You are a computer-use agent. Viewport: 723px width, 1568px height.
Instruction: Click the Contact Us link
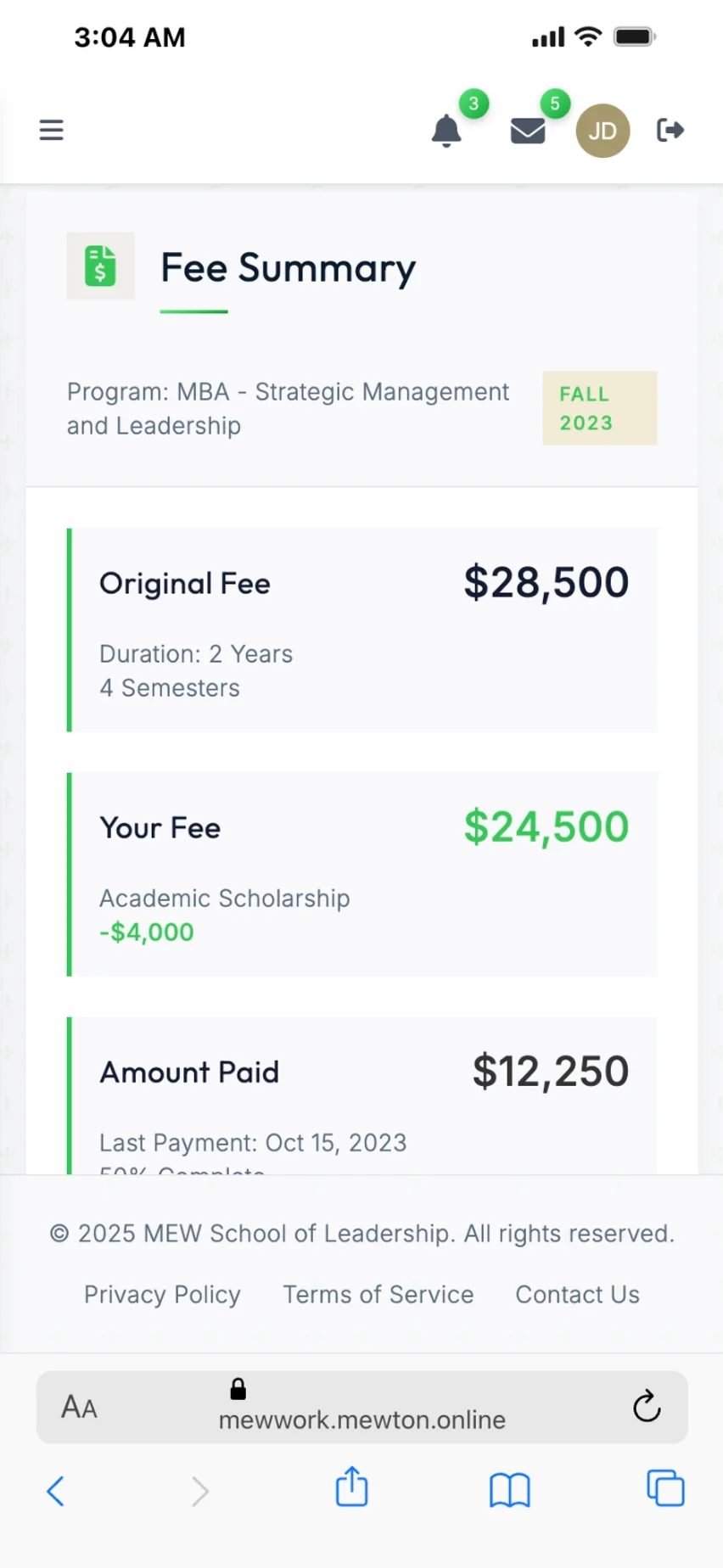pos(577,1294)
